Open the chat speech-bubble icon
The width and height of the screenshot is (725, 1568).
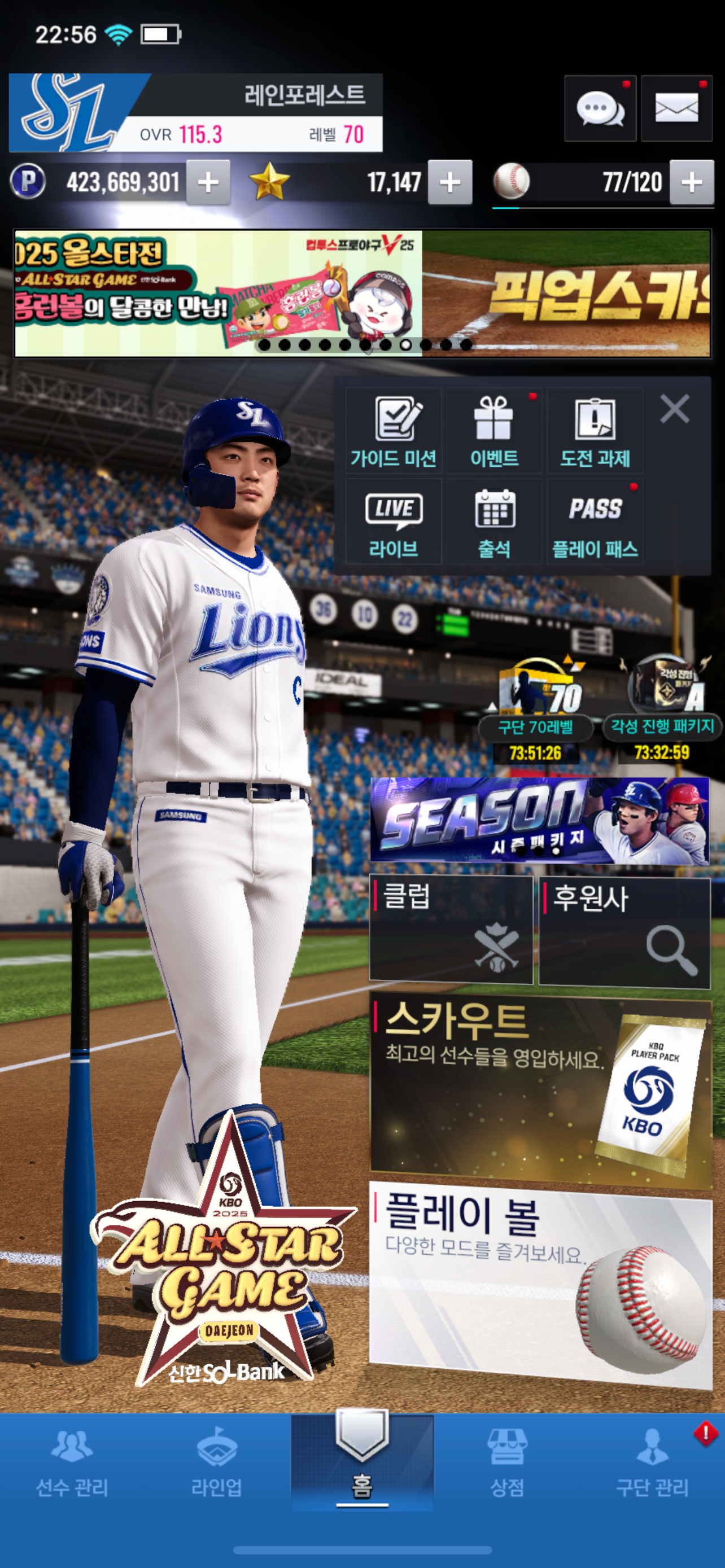[600, 108]
